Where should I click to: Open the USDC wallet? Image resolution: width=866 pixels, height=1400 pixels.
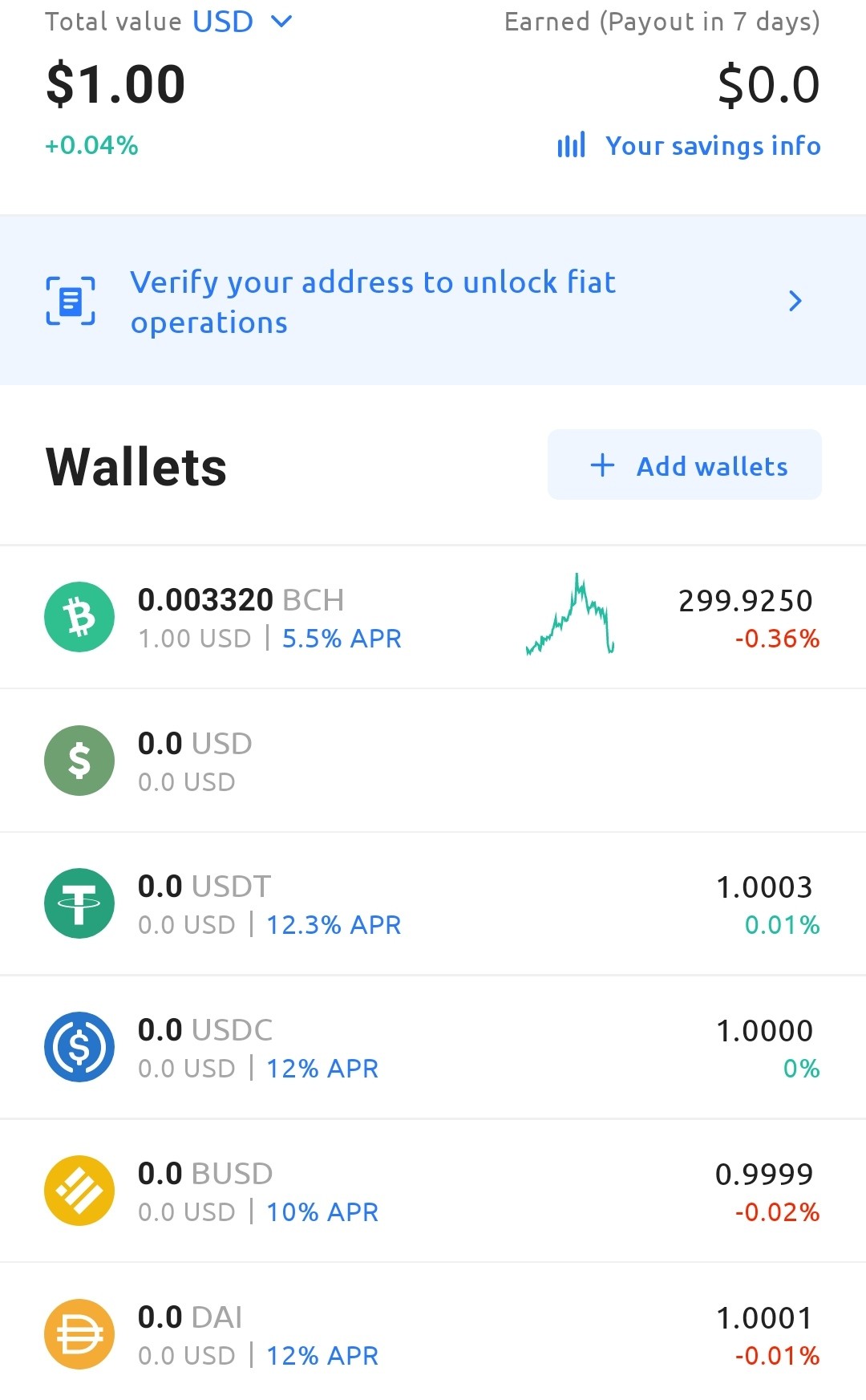[433, 1048]
